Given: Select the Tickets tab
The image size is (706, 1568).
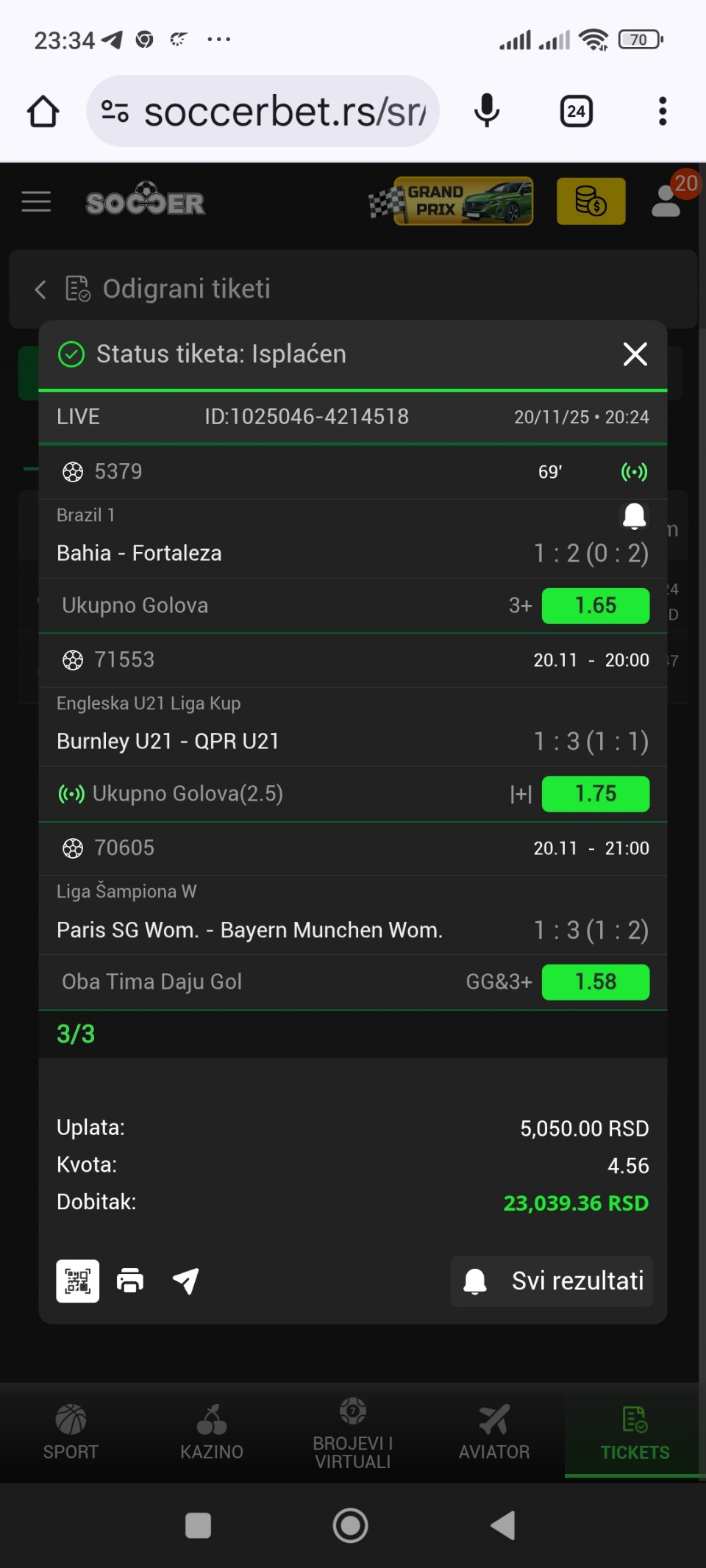Looking at the screenshot, I should tap(635, 1431).
